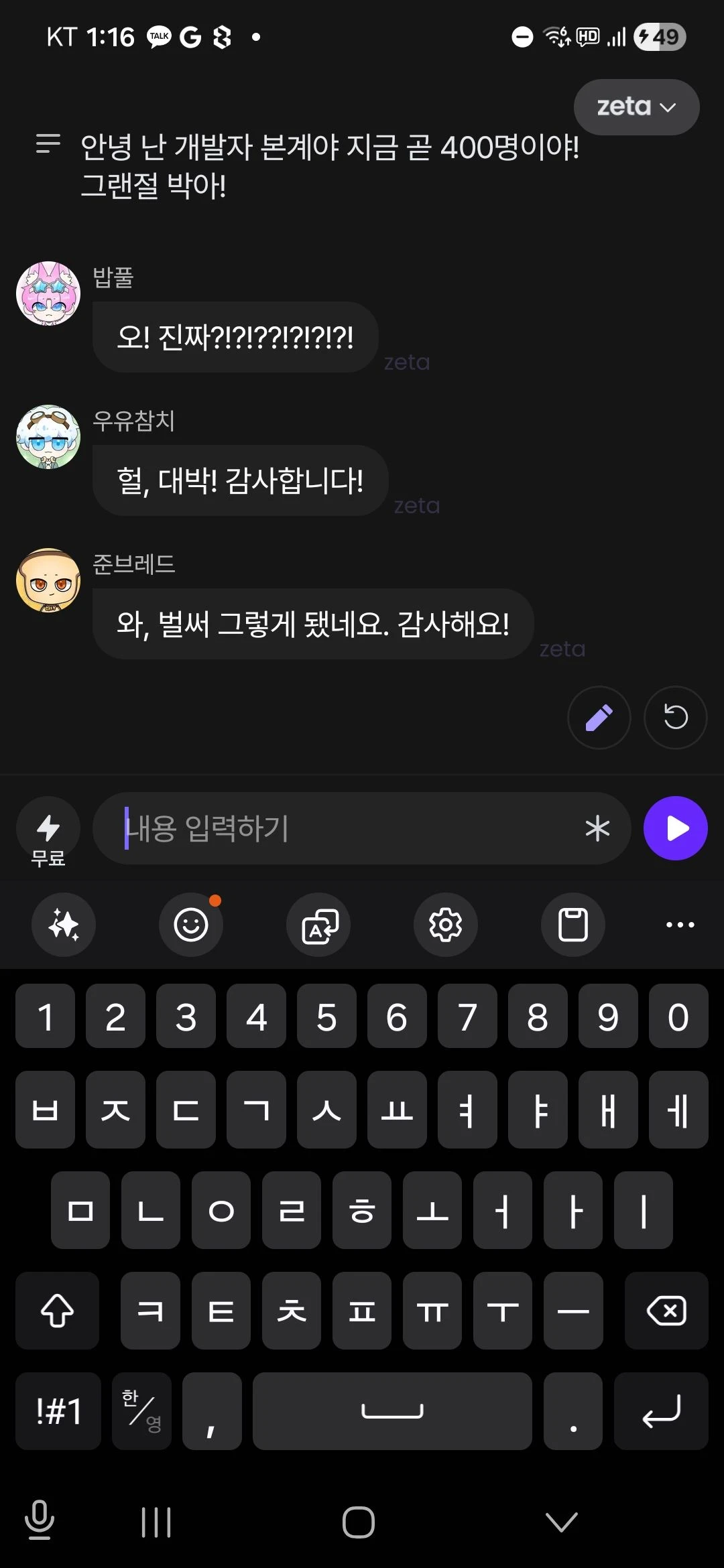
Task: Open the chat menu icon beside the title
Action: (x=48, y=143)
